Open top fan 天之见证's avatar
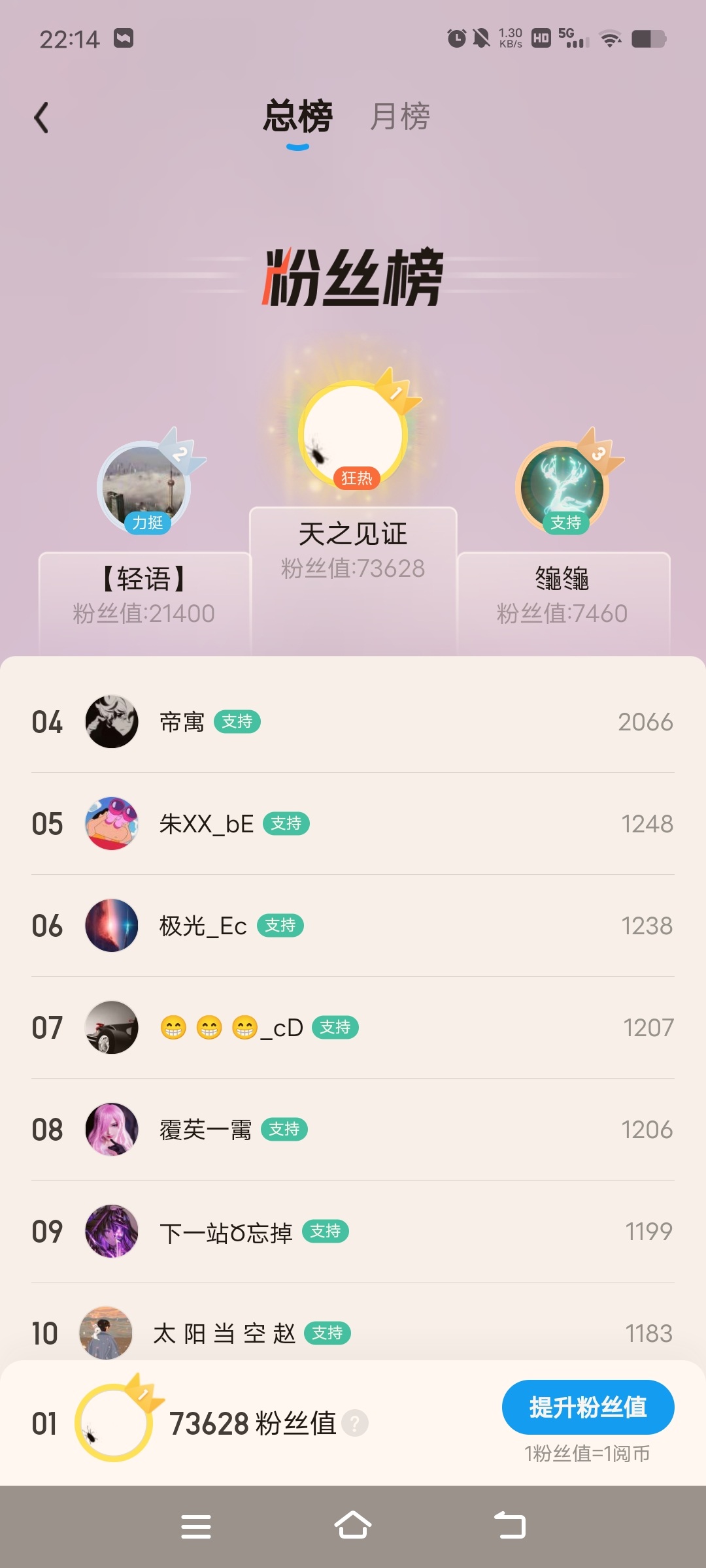Image resolution: width=706 pixels, height=1568 pixels. 353,434
